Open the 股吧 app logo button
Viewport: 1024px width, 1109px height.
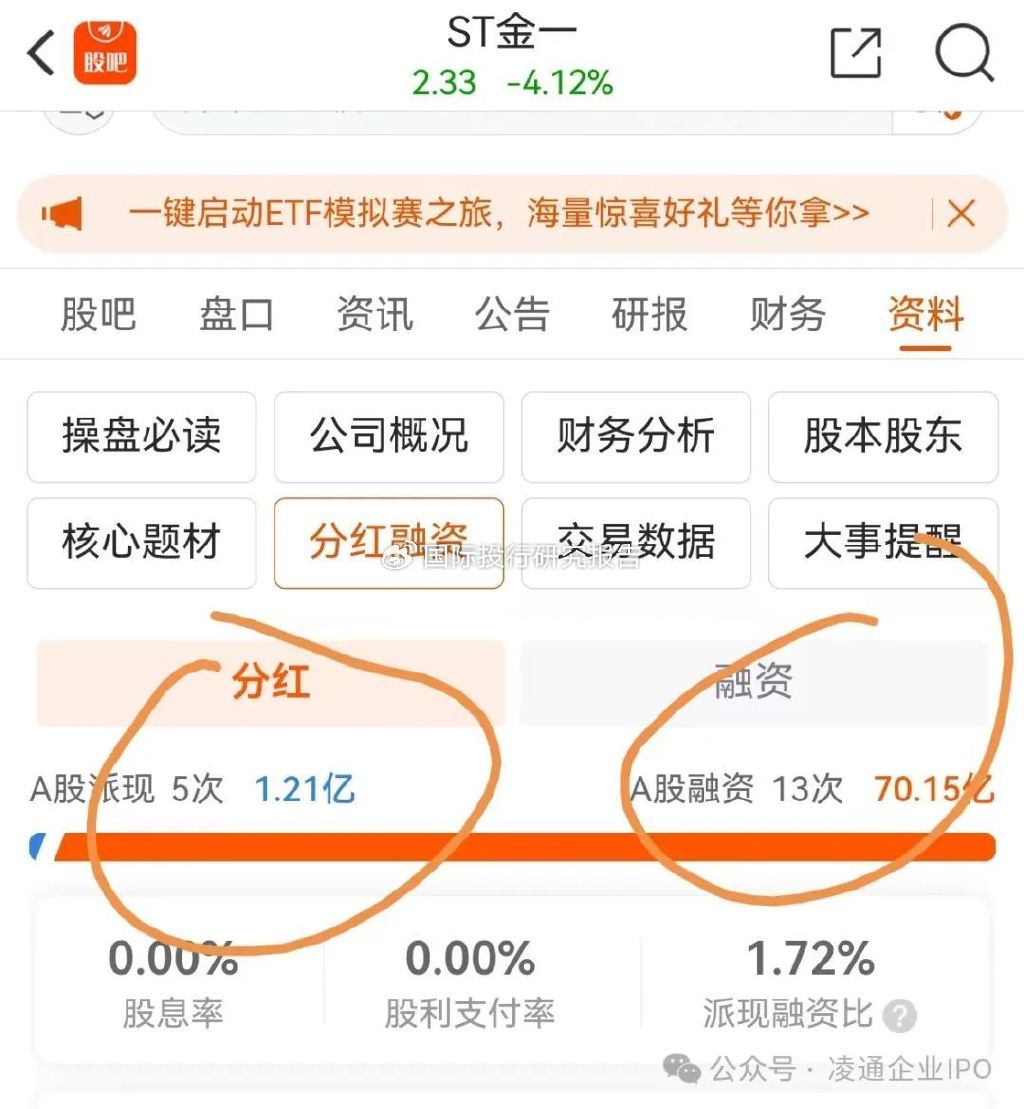coord(105,54)
